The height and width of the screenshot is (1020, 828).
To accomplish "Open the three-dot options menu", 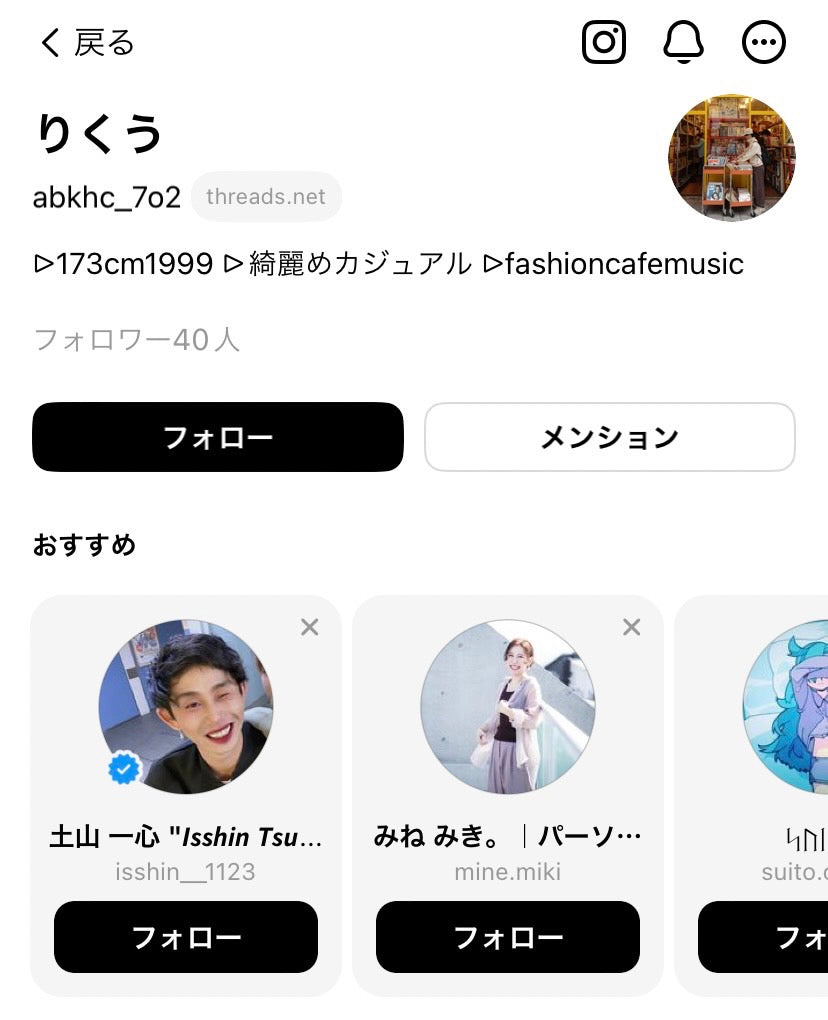I will click(764, 42).
